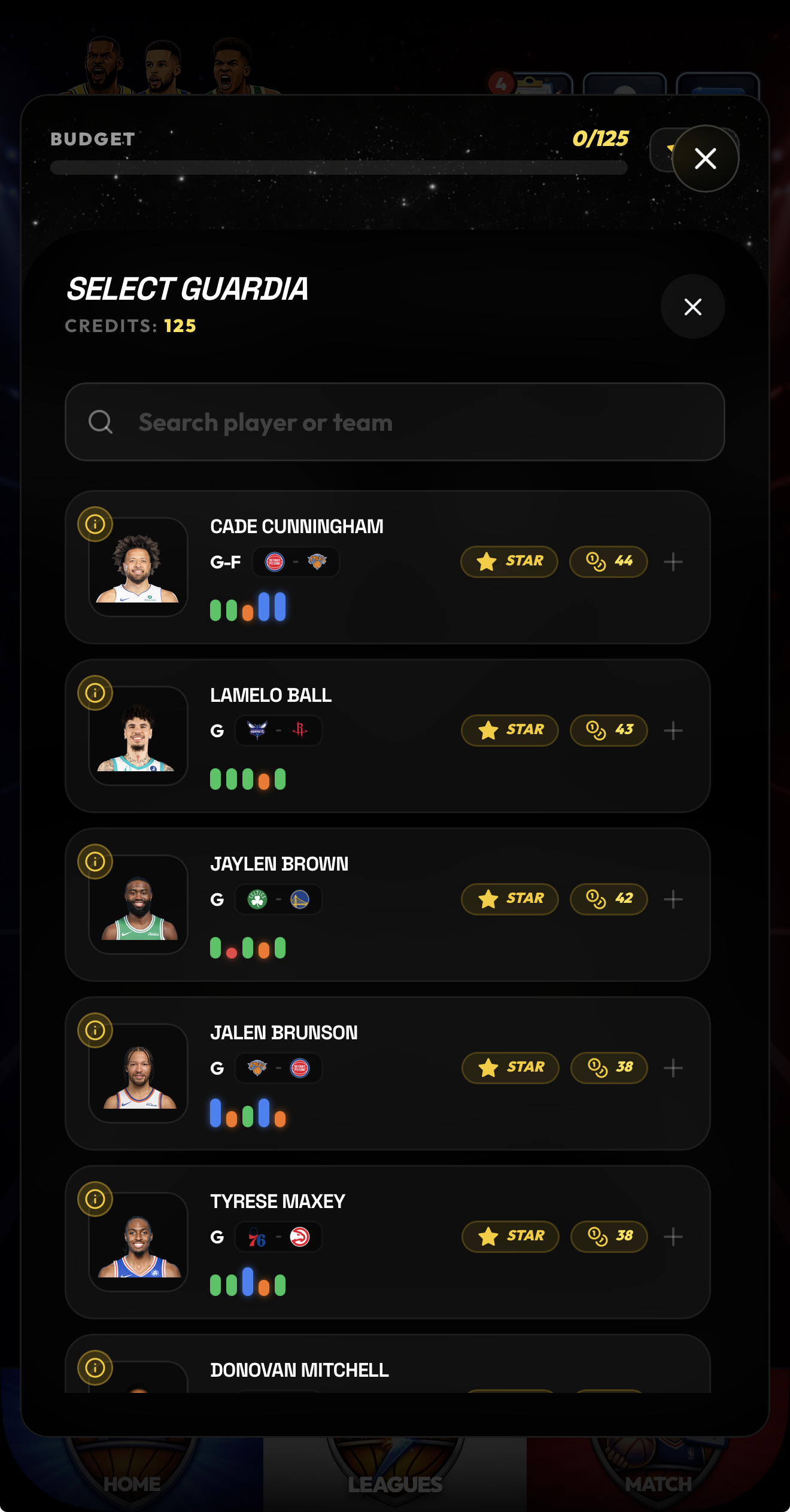This screenshot has height=1512, width=790.
Task: Toggle STAR status for Jaylen Brown
Action: click(x=509, y=899)
